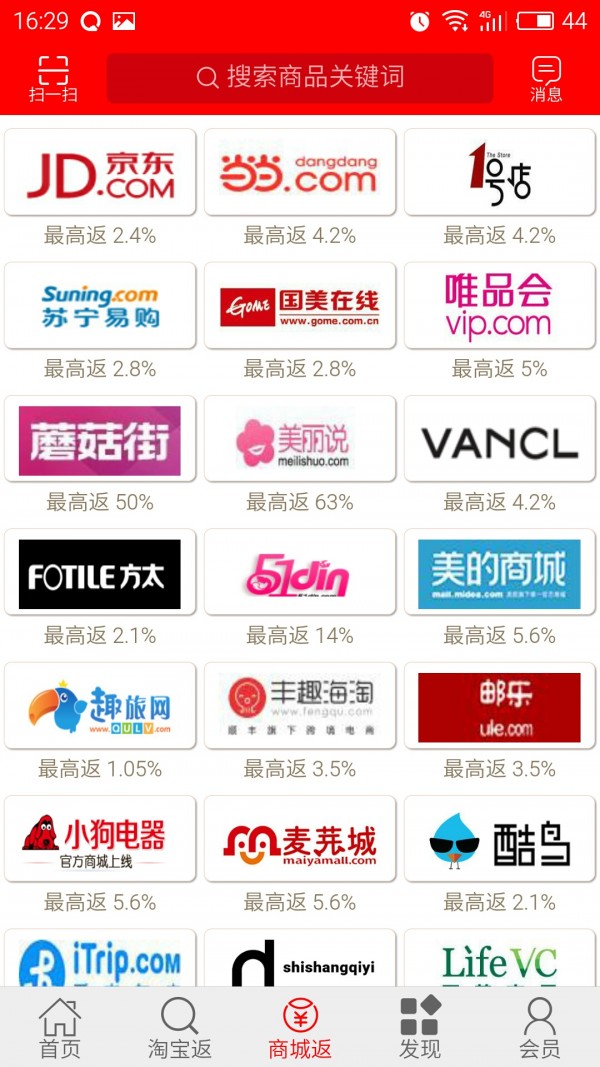Open the 美丽说 store card
The height and width of the screenshot is (1067, 600).
300,439
